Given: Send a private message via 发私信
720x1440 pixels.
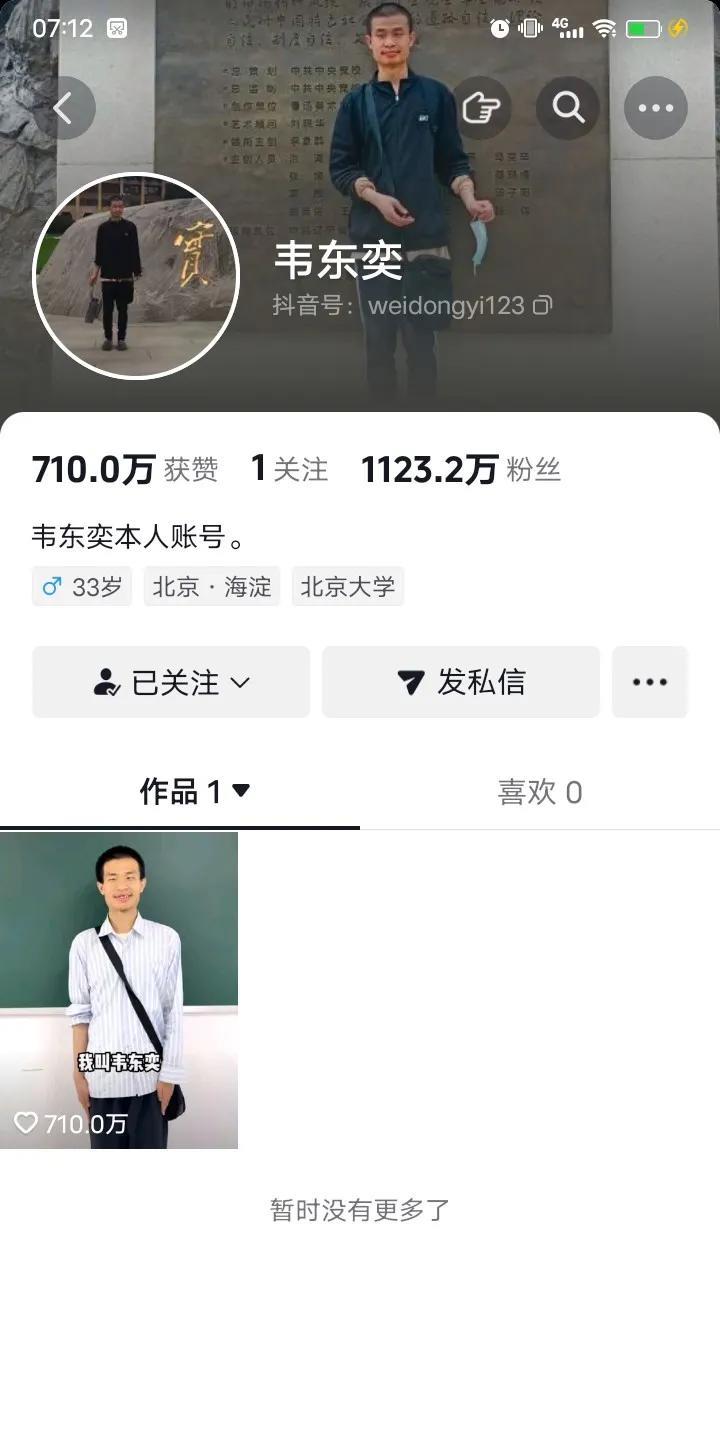Looking at the screenshot, I should point(461,682).
